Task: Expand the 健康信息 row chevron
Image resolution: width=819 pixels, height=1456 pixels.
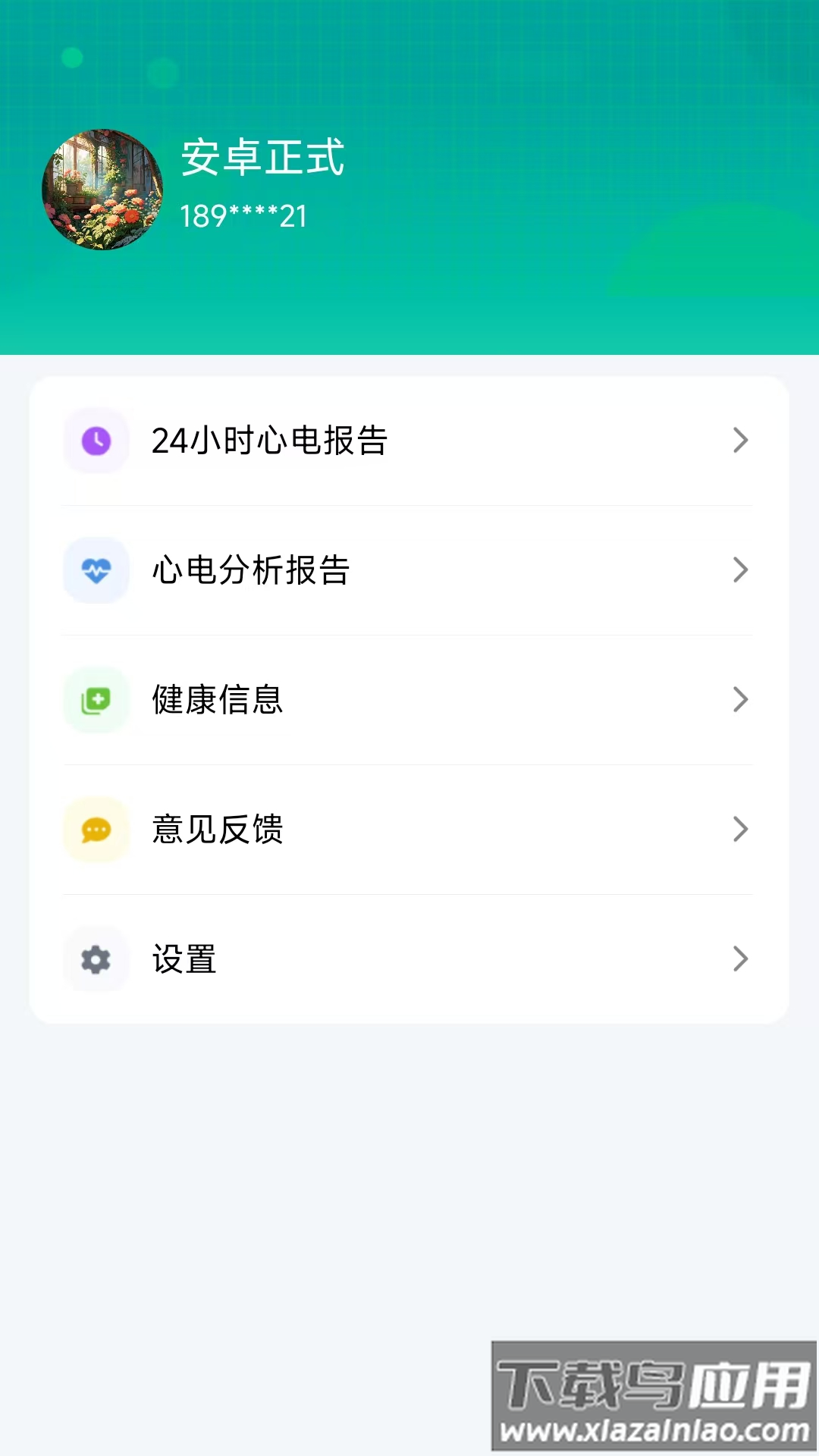Action: pos(739,700)
